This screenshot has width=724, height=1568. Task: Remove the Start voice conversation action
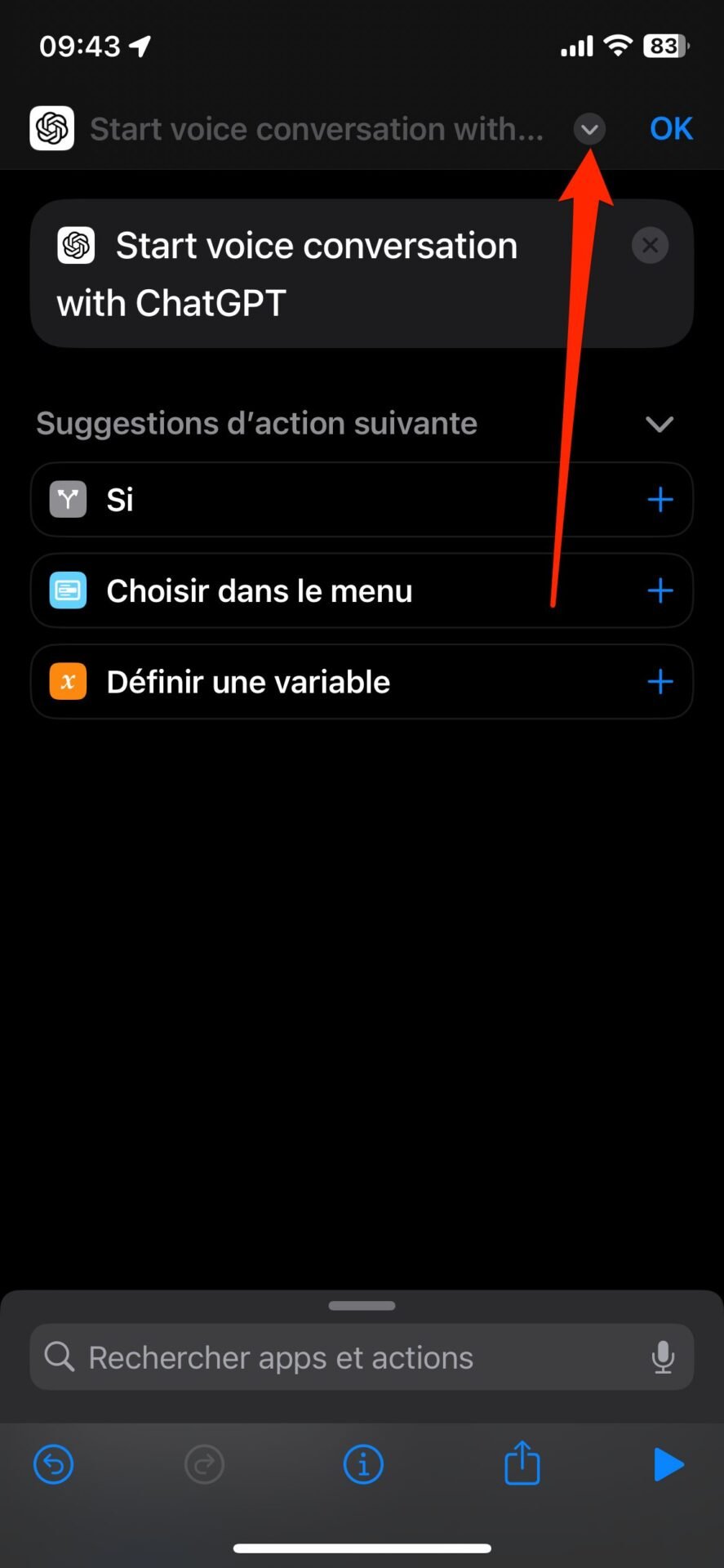(651, 245)
